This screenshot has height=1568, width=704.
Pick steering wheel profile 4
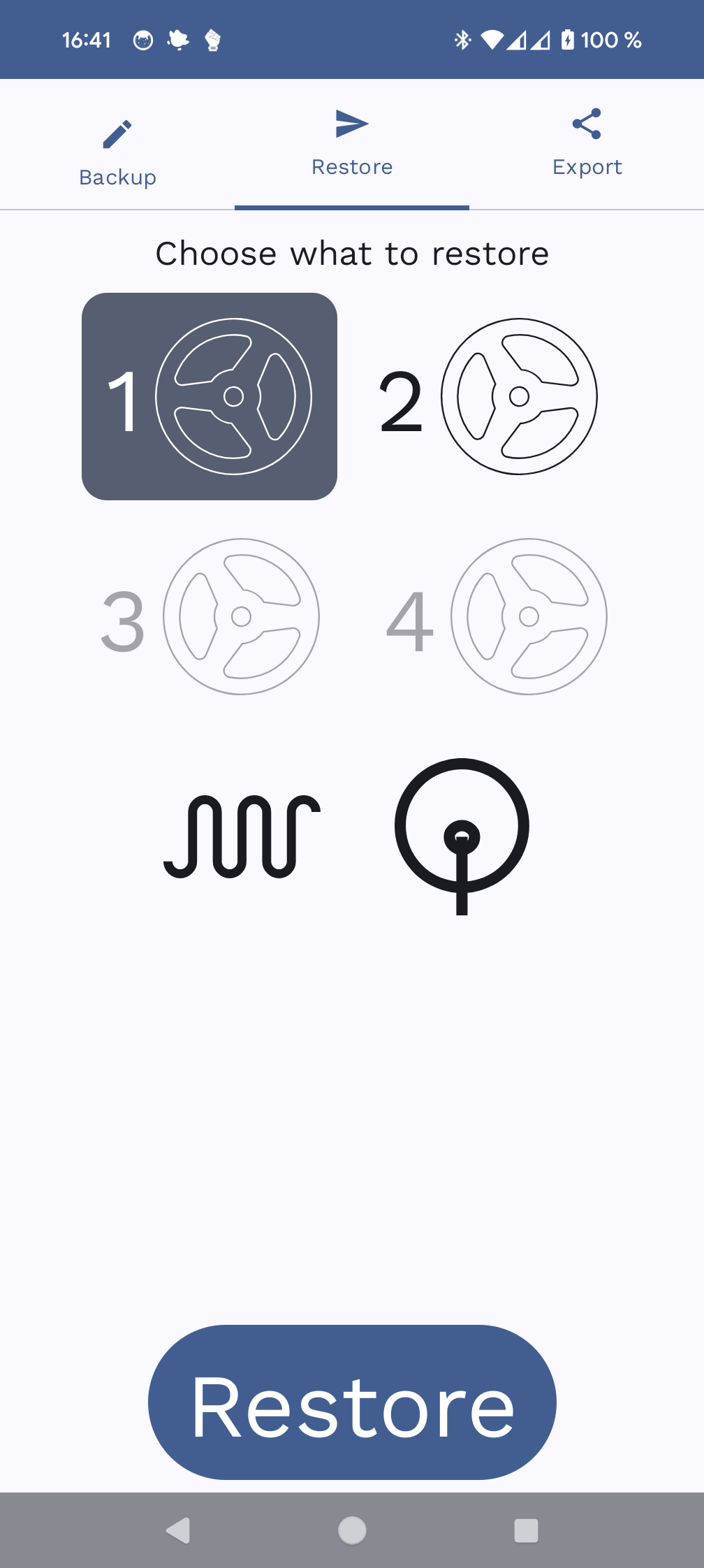click(x=496, y=616)
